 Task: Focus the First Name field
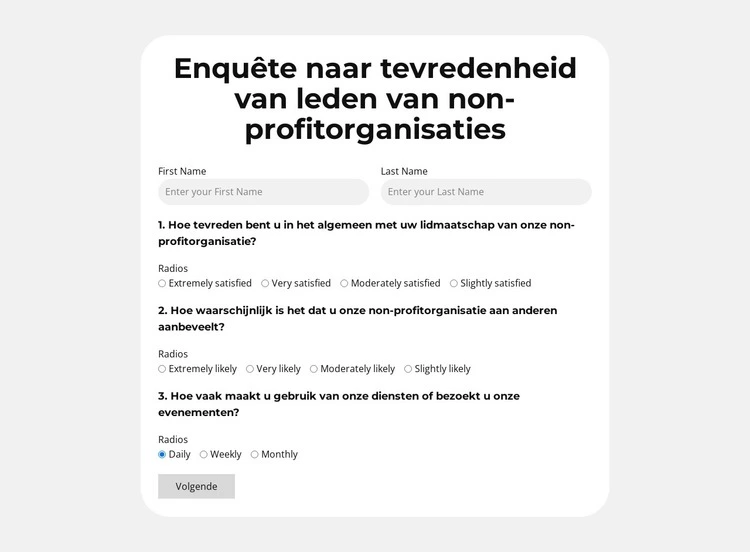click(263, 192)
